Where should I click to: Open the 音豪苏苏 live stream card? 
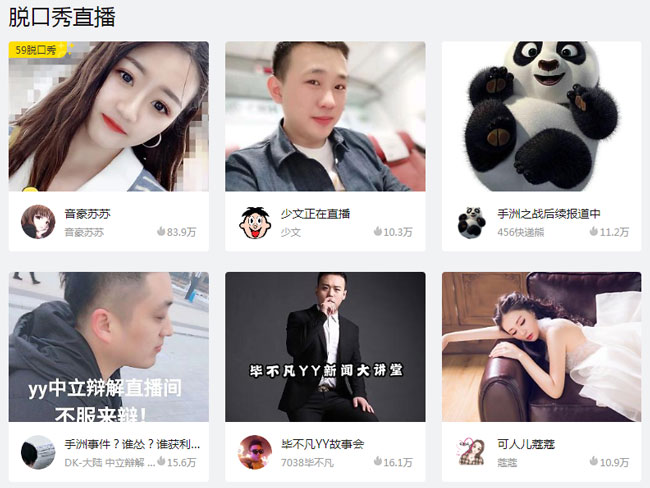[108, 117]
